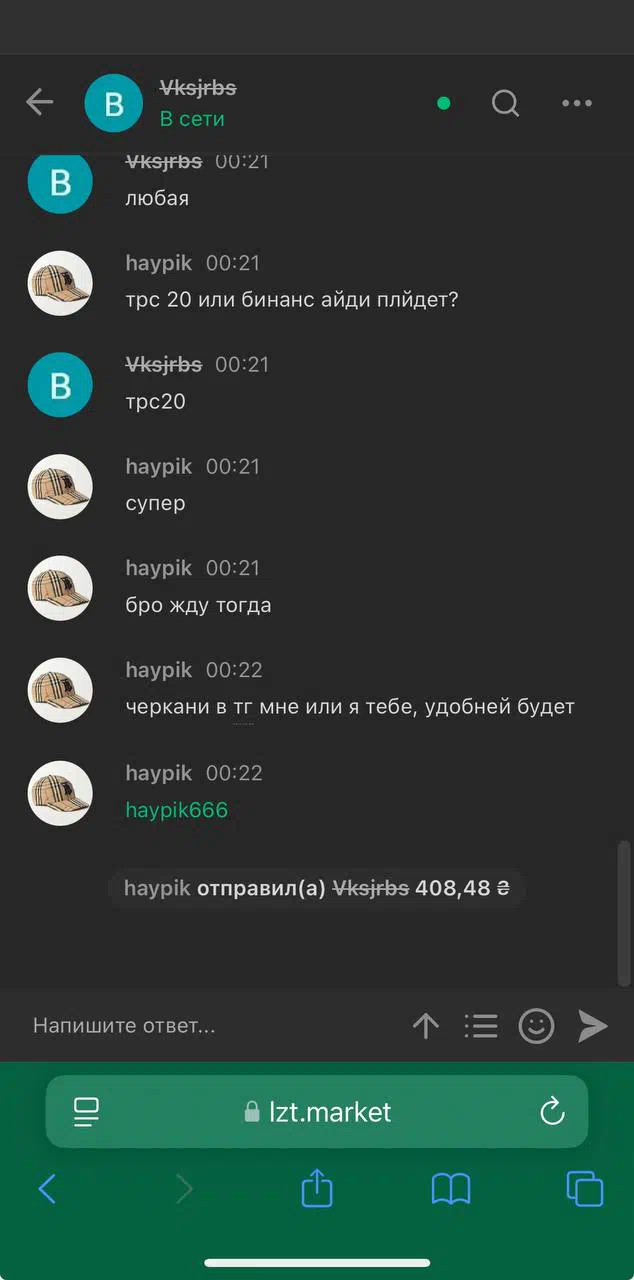Share this page from Safari toolbar
This screenshot has height=1280, width=634.
click(317, 1188)
